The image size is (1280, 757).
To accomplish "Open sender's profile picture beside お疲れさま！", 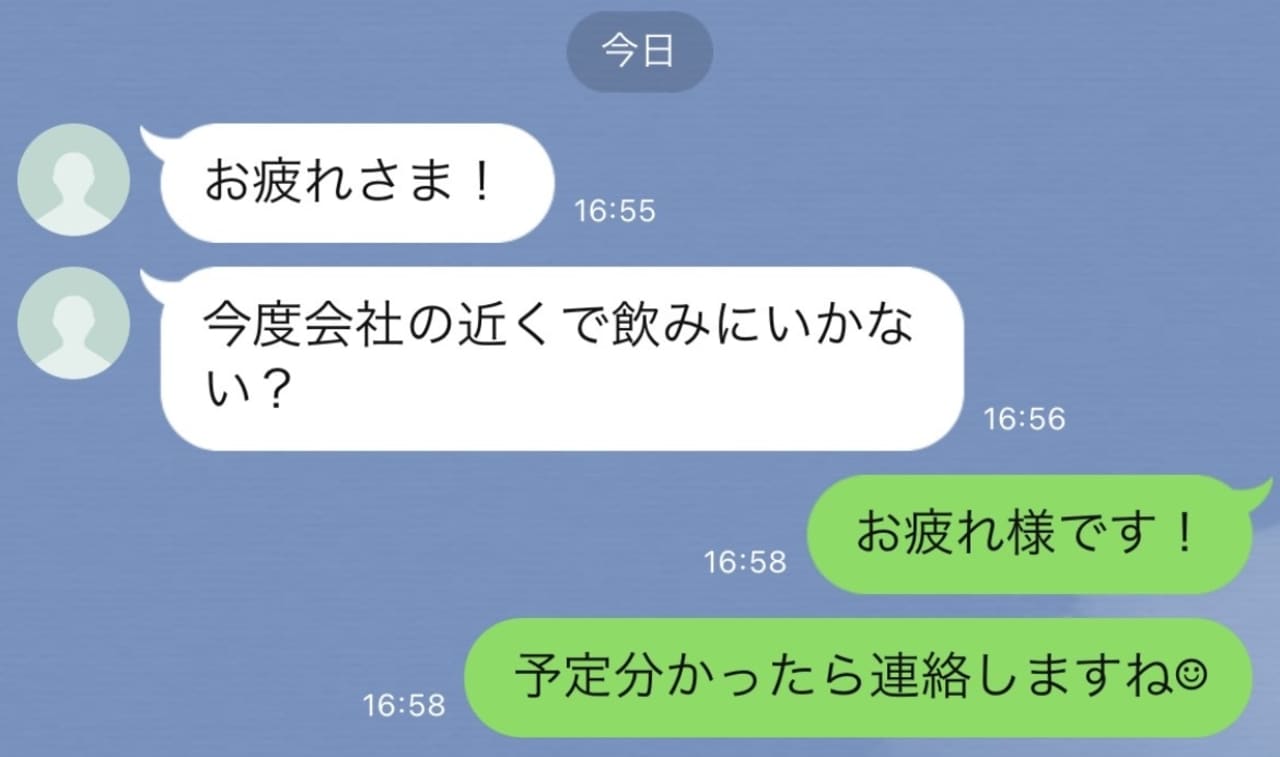I will click(x=73, y=180).
